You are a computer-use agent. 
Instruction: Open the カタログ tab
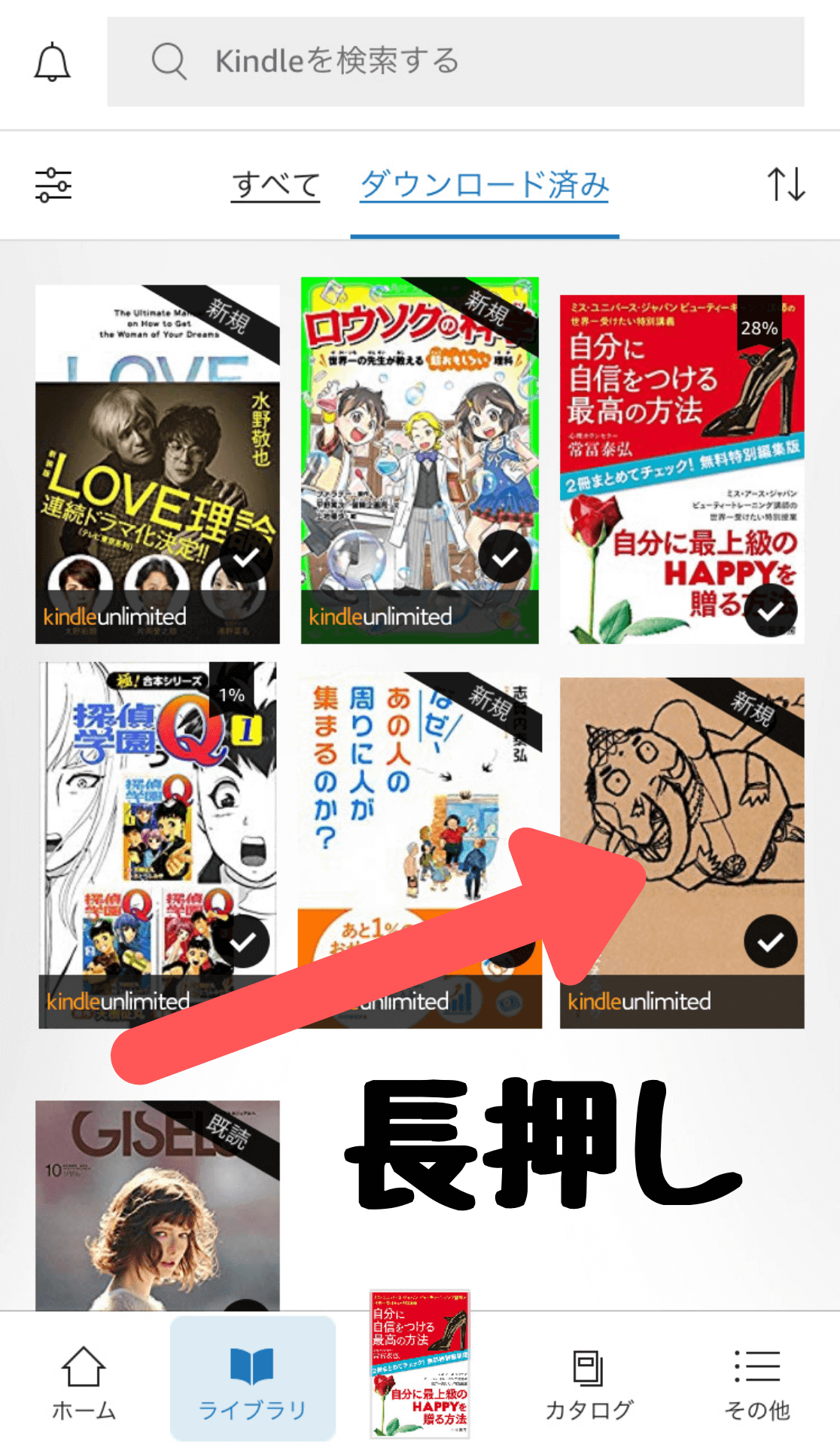589,1382
